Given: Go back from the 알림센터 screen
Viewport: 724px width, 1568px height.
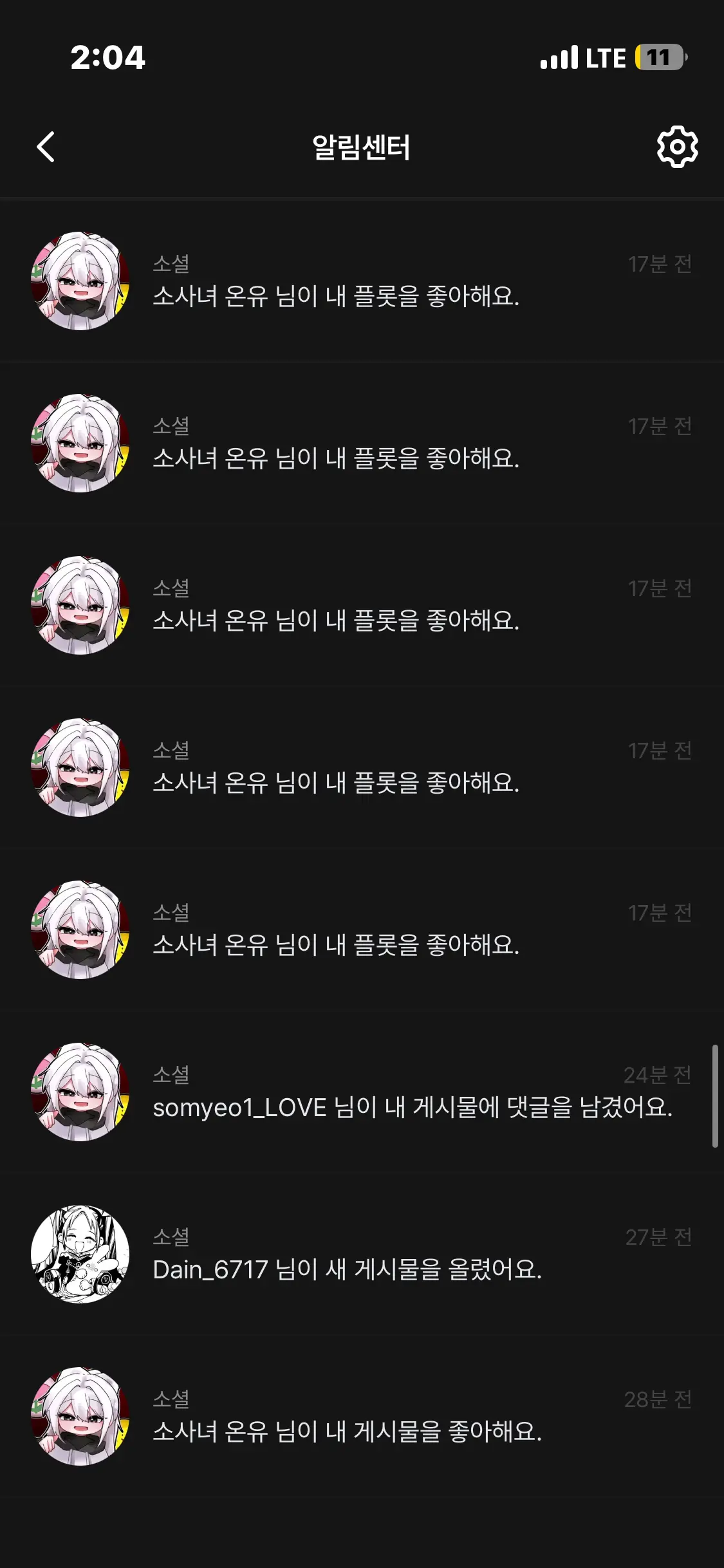Looking at the screenshot, I should tap(46, 147).
